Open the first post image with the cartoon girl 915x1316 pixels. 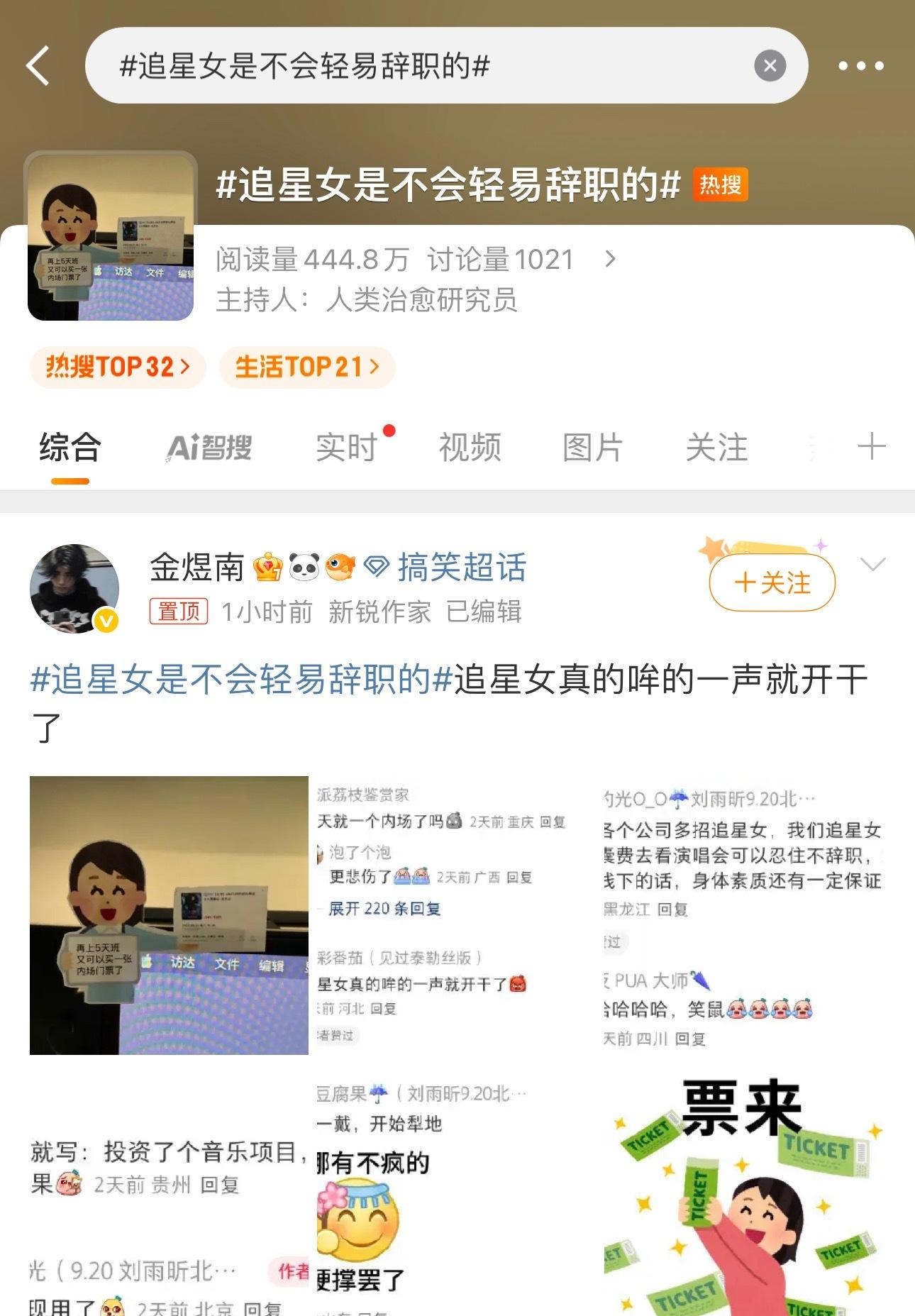[x=169, y=915]
